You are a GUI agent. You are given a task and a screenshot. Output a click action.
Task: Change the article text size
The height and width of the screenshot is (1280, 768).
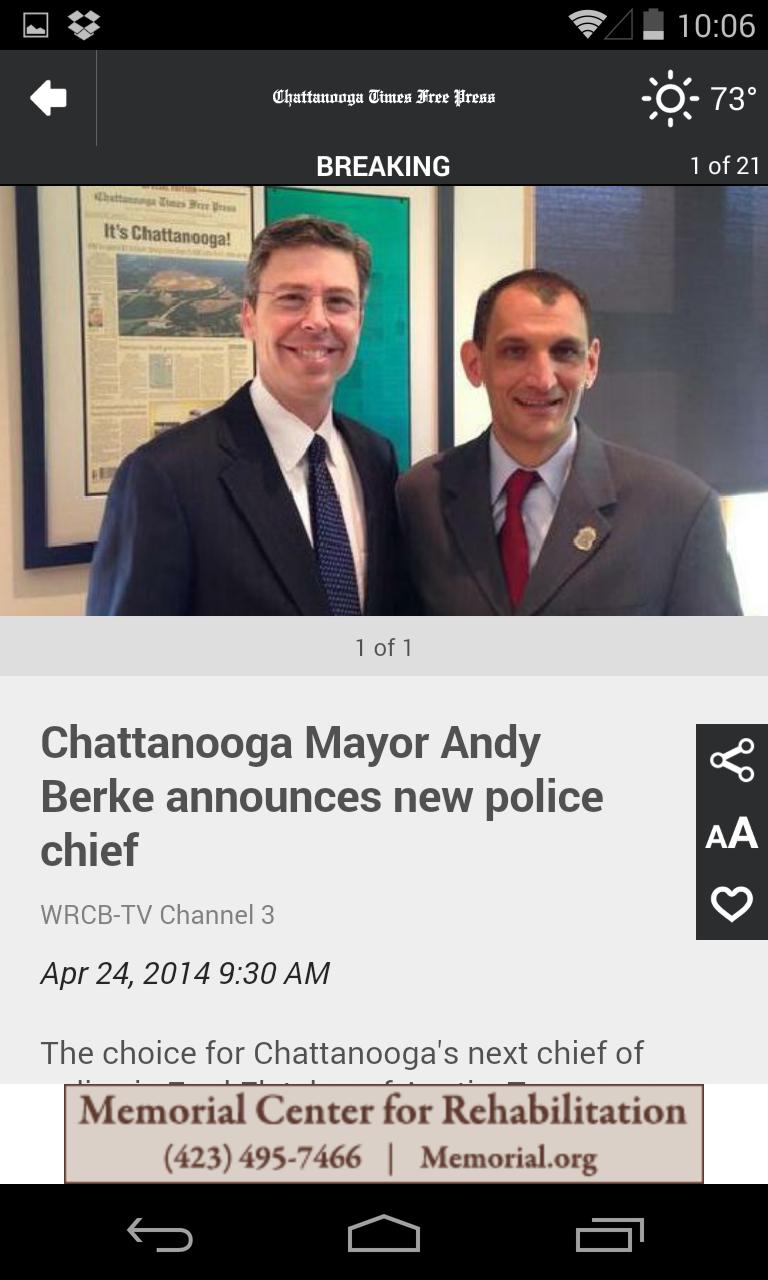click(732, 833)
